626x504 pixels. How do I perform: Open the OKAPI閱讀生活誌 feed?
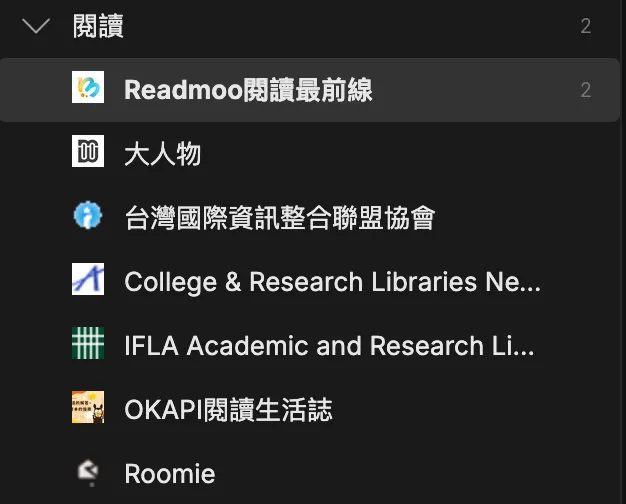[228, 409]
